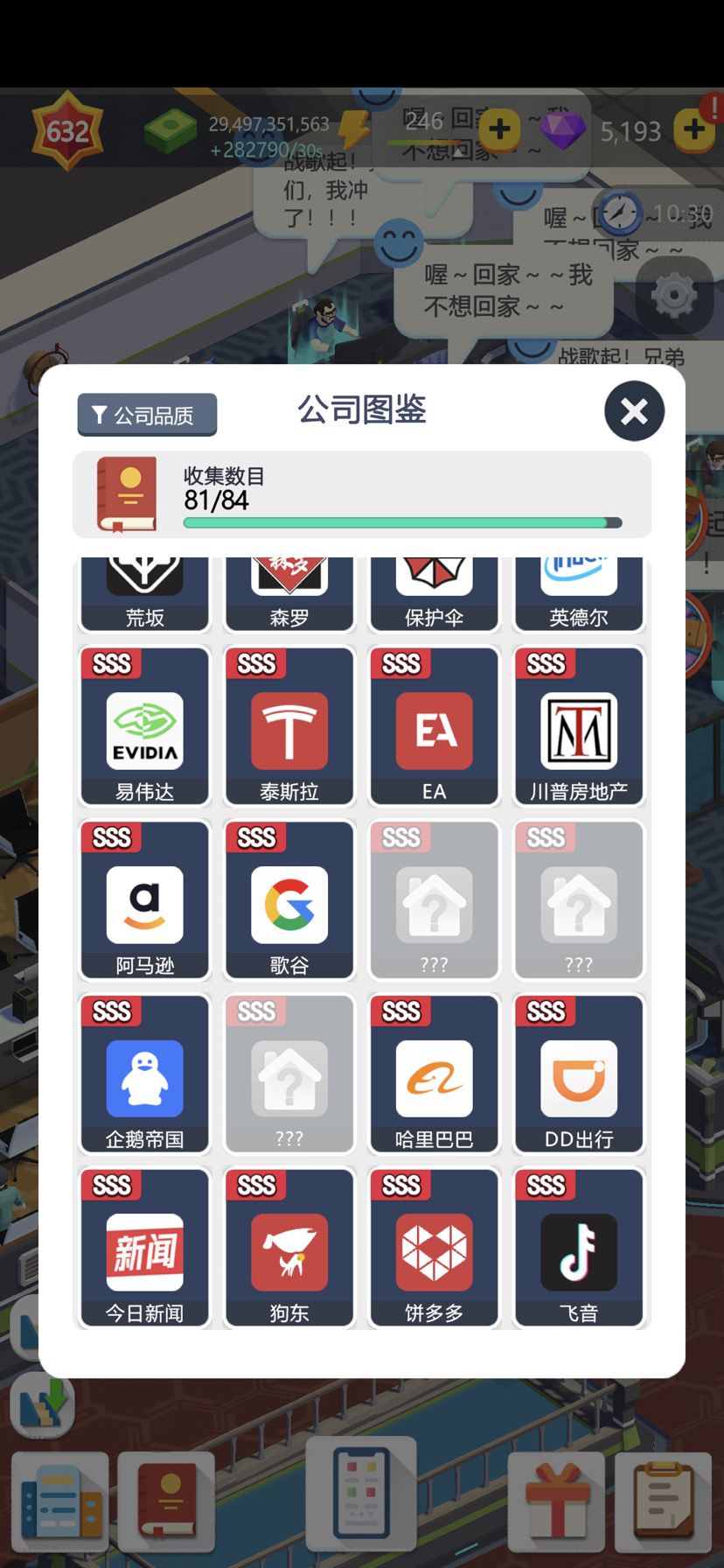This screenshot has width=724, height=1568.
Task: Open the DD出行 company entry
Action: click(x=579, y=1074)
